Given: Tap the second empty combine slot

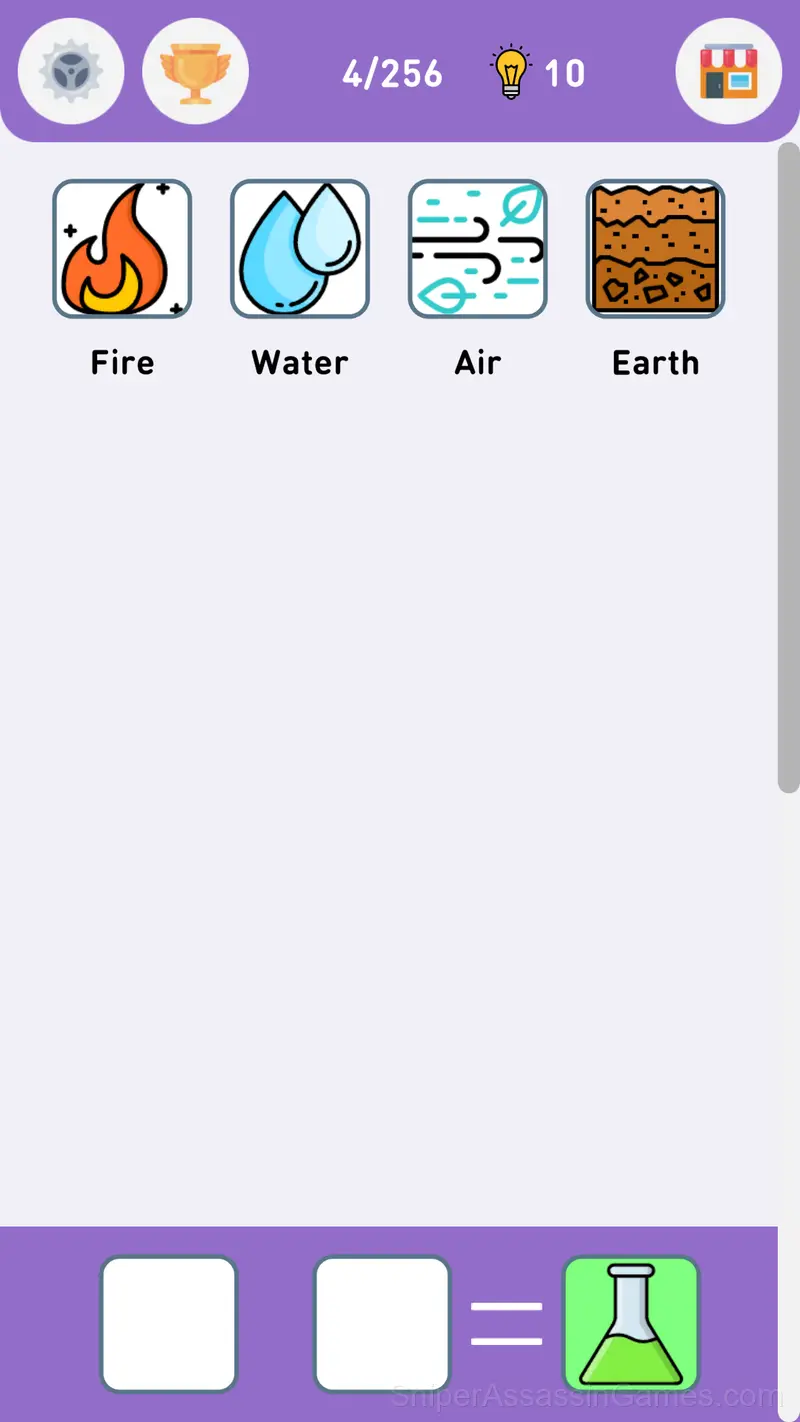Looking at the screenshot, I should point(382,1324).
